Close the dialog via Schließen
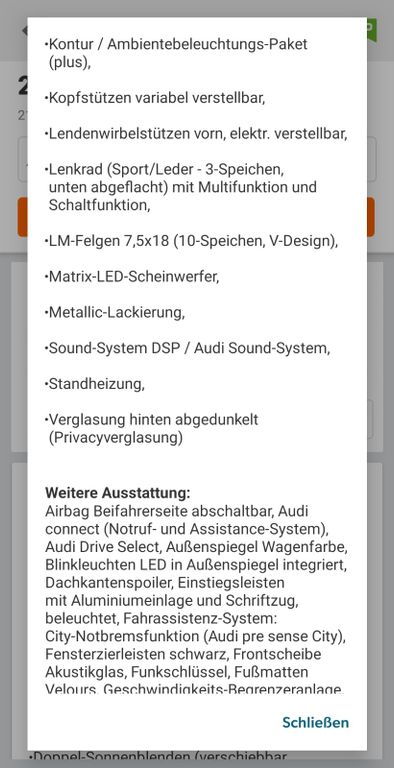 point(316,722)
